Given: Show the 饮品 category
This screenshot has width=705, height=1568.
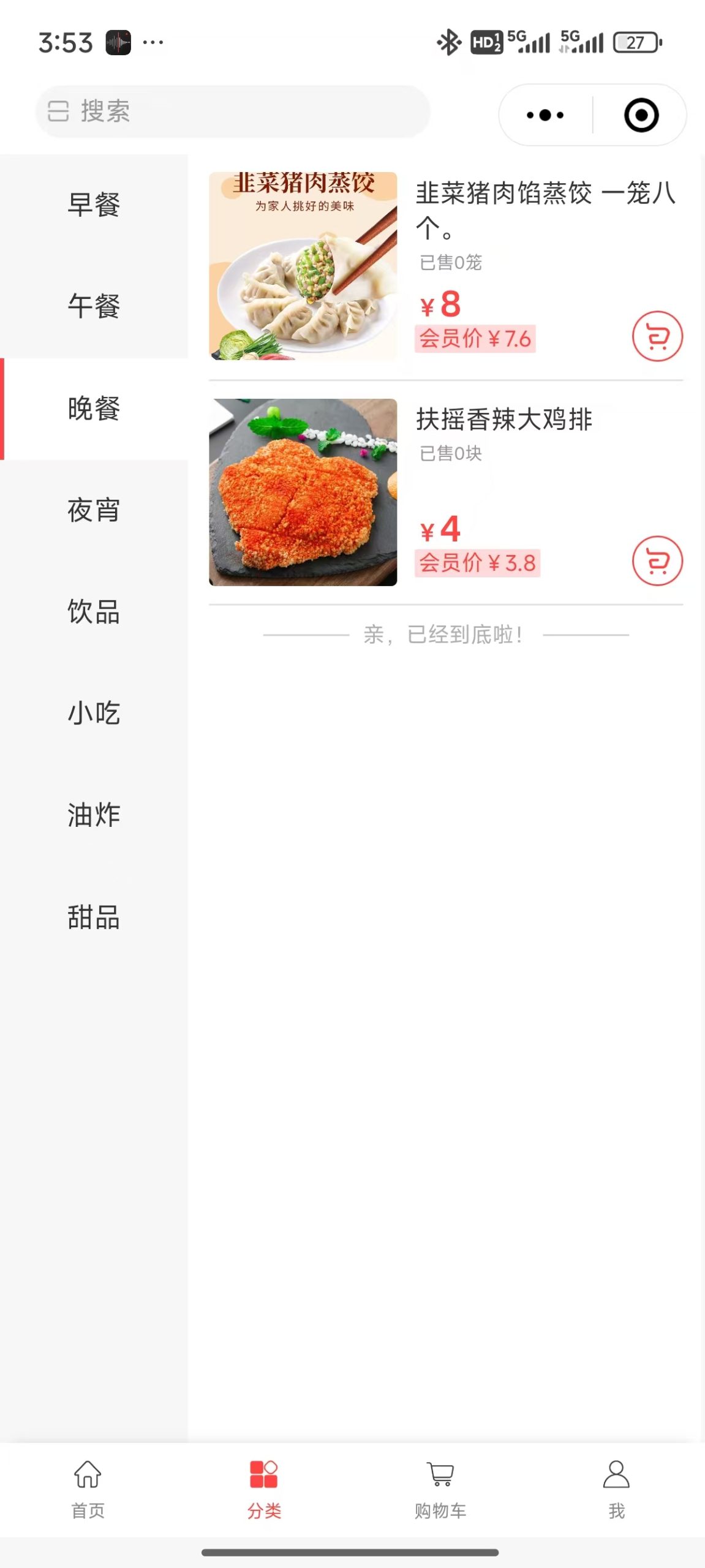Looking at the screenshot, I should (94, 611).
